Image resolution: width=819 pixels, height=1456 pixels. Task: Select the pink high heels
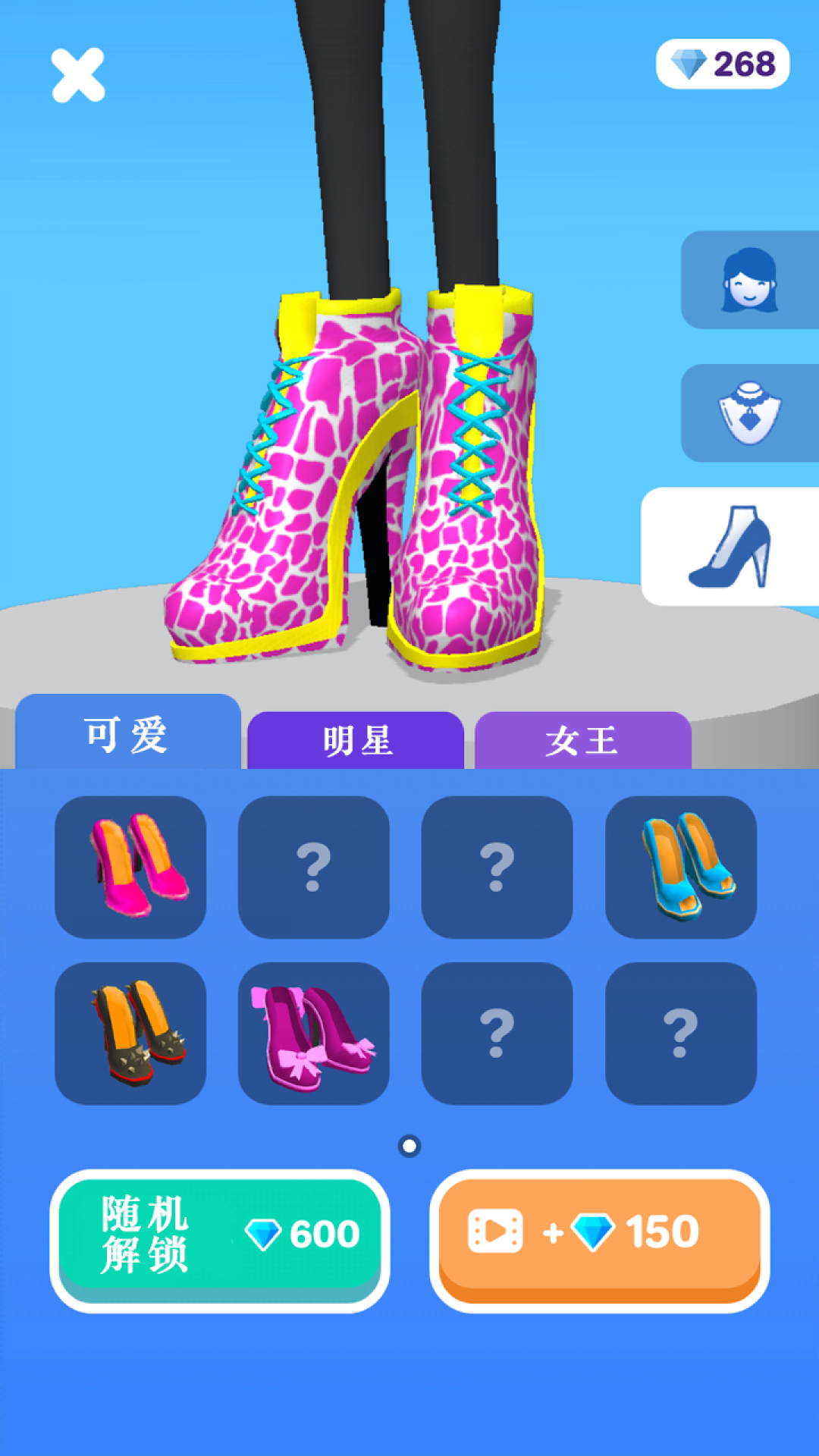pyautogui.click(x=130, y=867)
